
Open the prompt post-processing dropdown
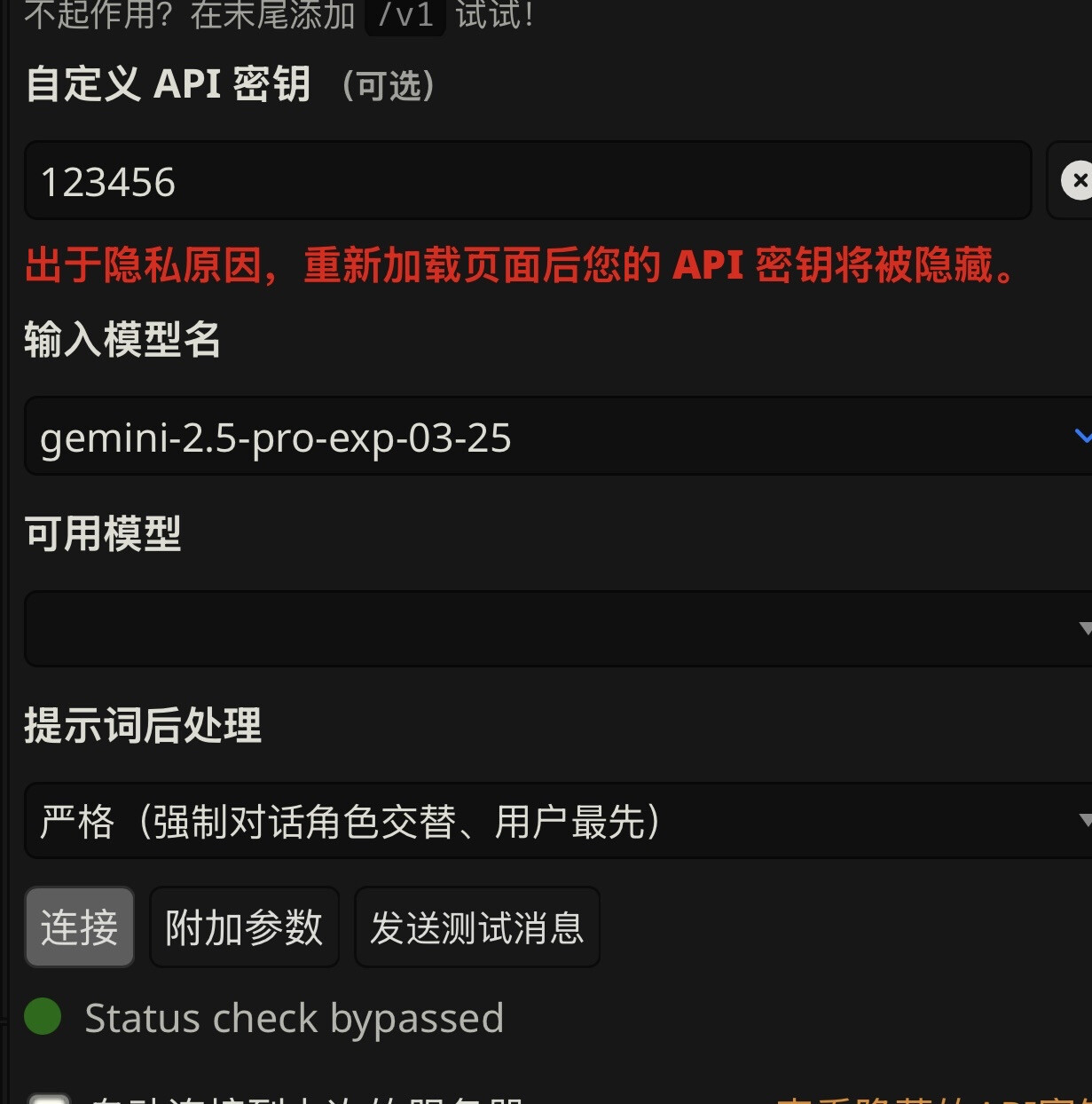pos(559,821)
